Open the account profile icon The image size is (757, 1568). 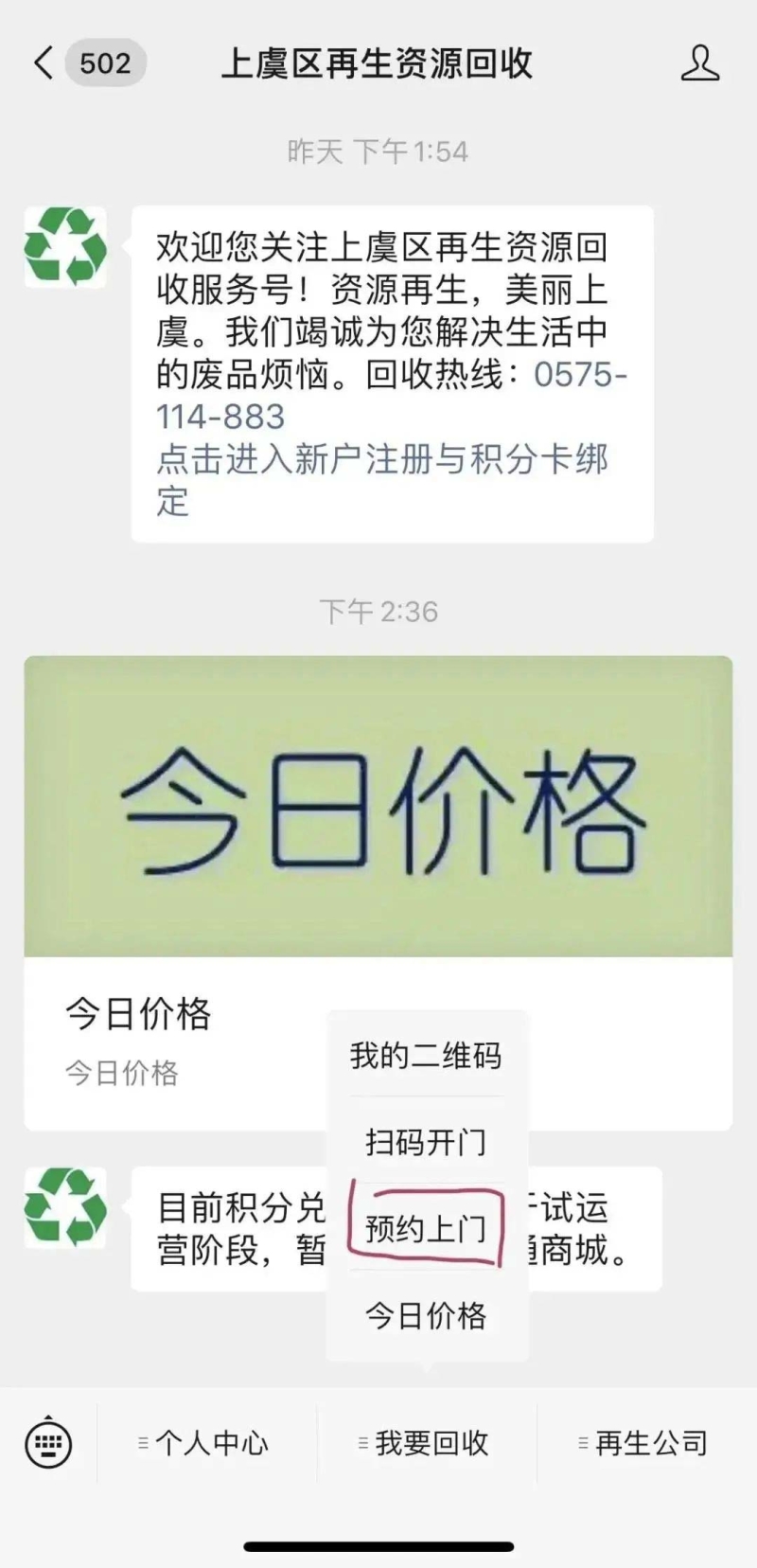pos(700,63)
